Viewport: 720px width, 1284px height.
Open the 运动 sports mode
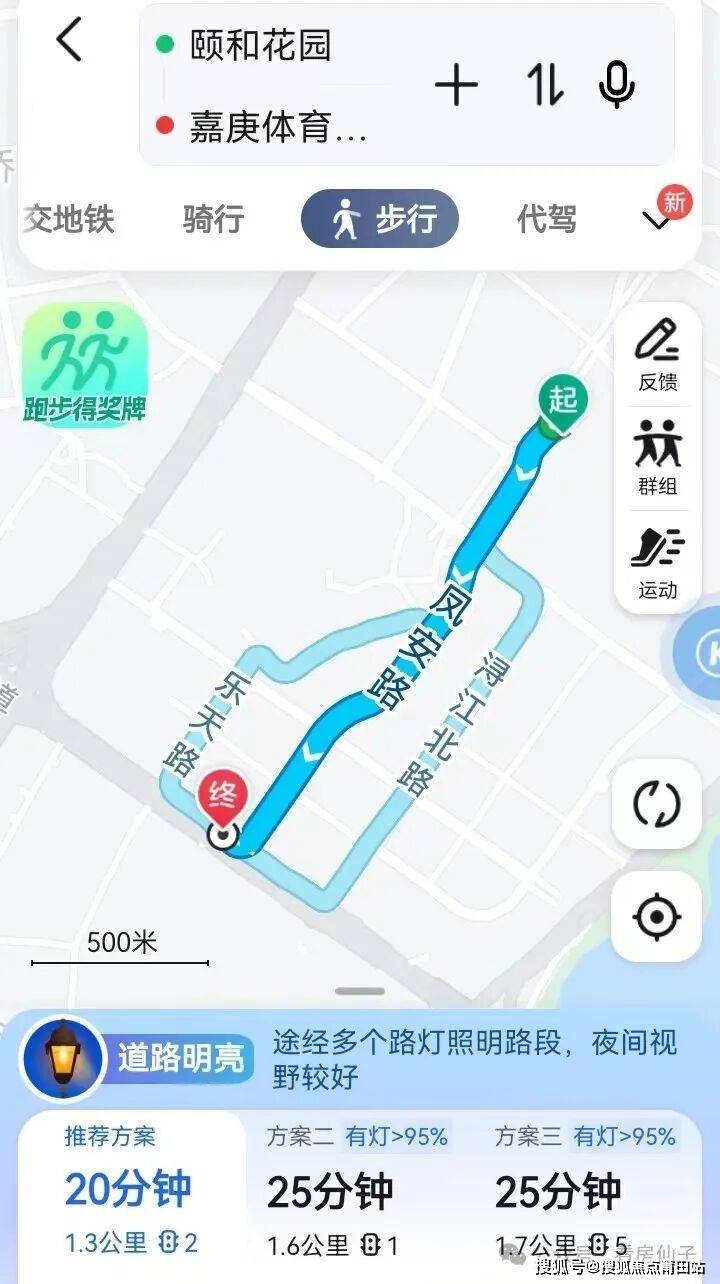[x=658, y=562]
